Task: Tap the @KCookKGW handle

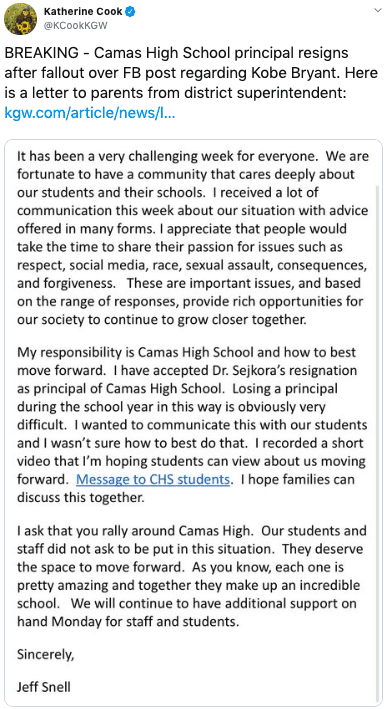Action: coord(76,26)
